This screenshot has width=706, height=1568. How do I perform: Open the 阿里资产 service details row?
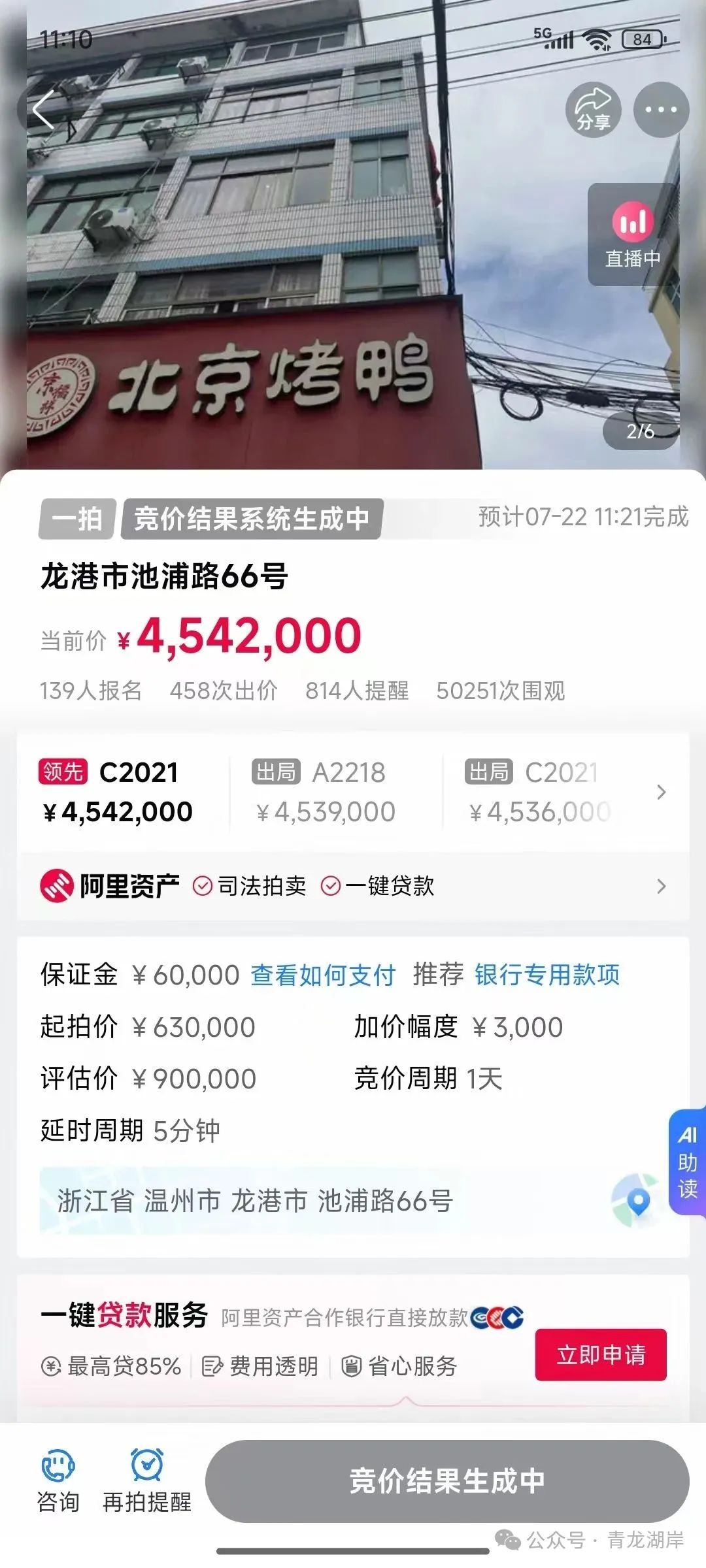[x=353, y=887]
